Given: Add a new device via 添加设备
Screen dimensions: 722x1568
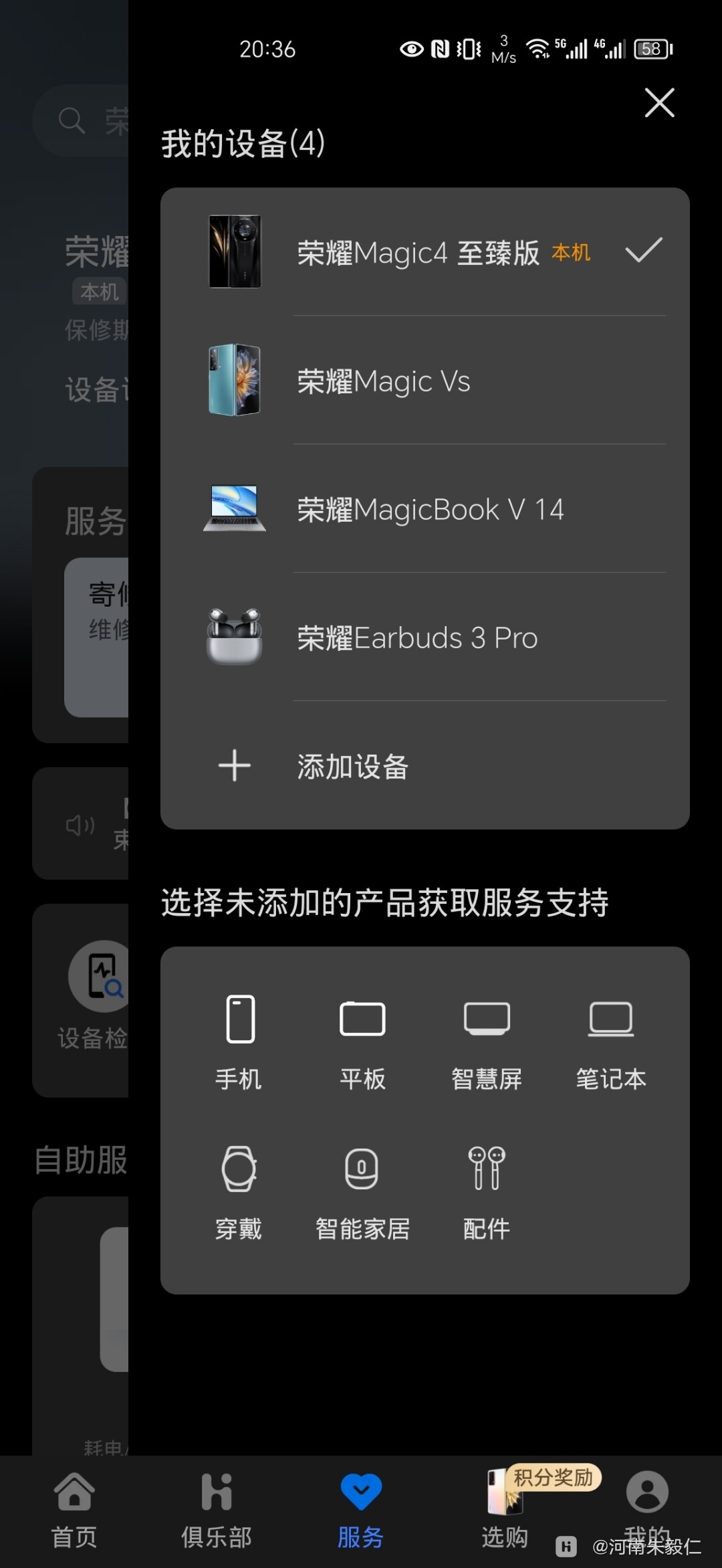Looking at the screenshot, I should pos(352,766).
